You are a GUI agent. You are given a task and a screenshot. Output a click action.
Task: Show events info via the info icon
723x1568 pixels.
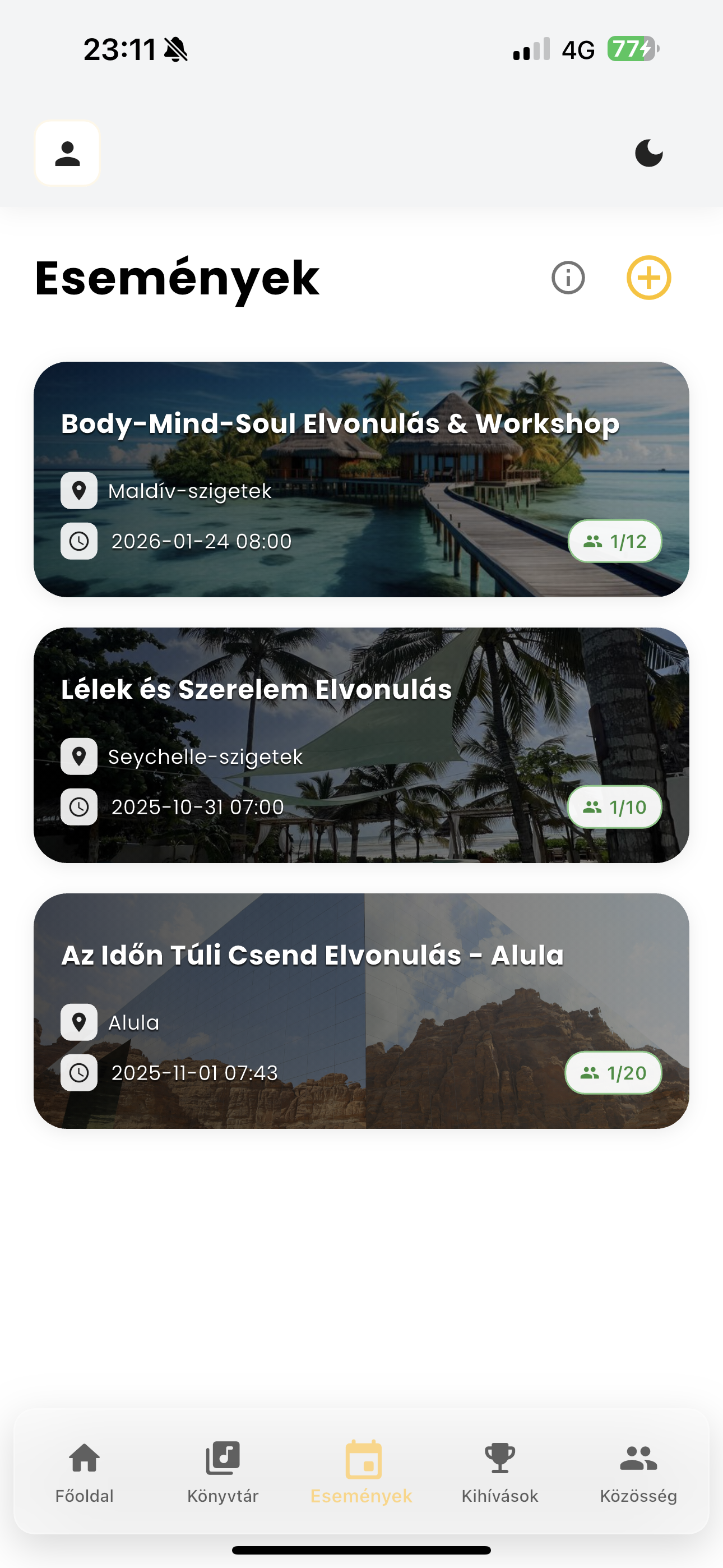pos(568,278)
